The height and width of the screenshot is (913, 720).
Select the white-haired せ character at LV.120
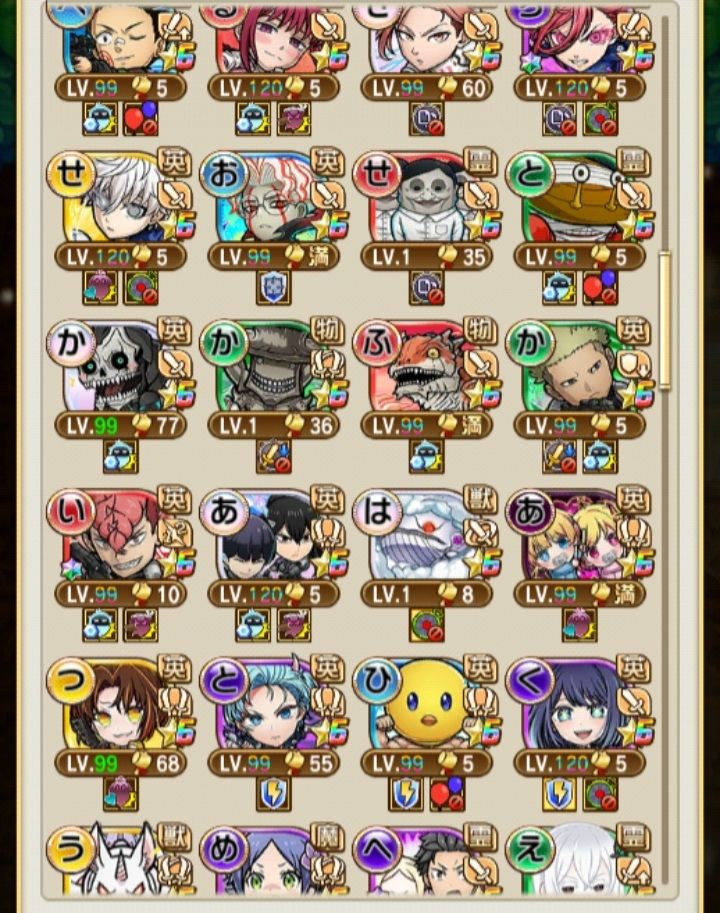[120, 200]
